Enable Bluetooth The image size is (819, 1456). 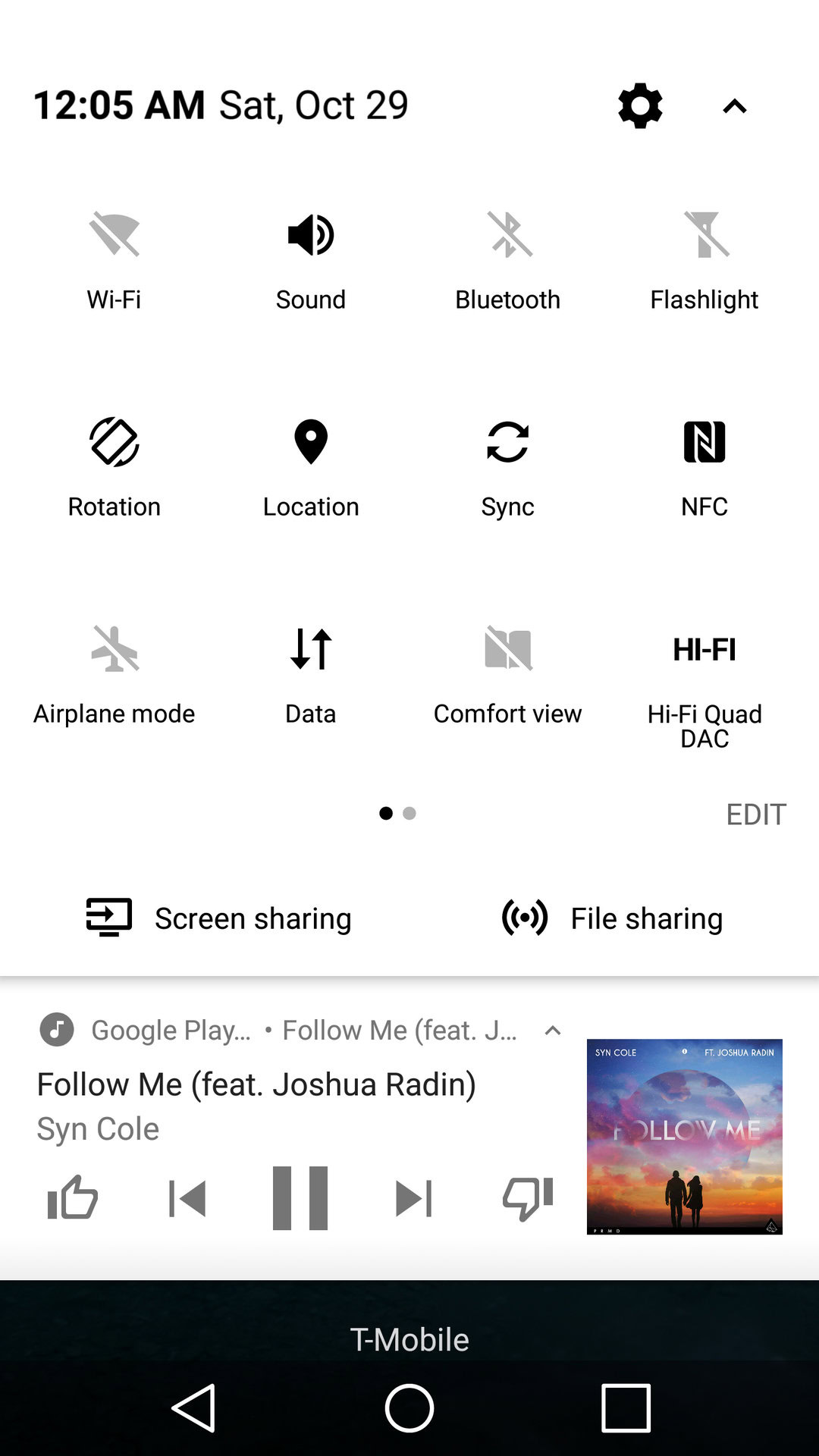508,234
